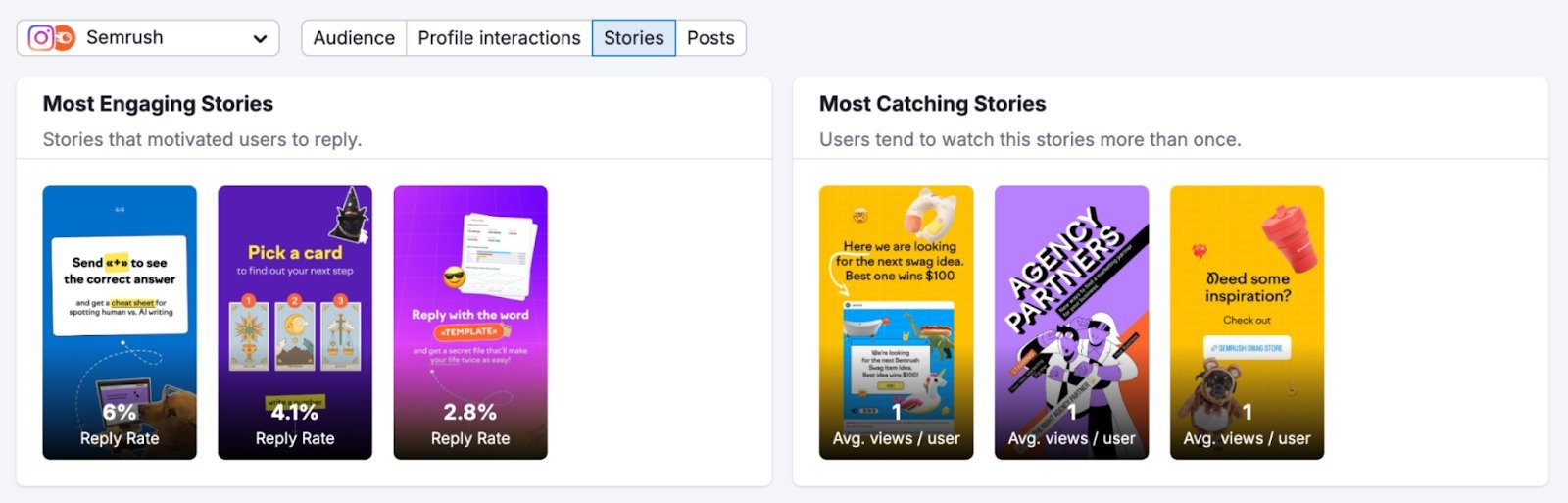Expand the Semrush account dropdown
This screenshot has height=503, width=1568.
[148, 38]
